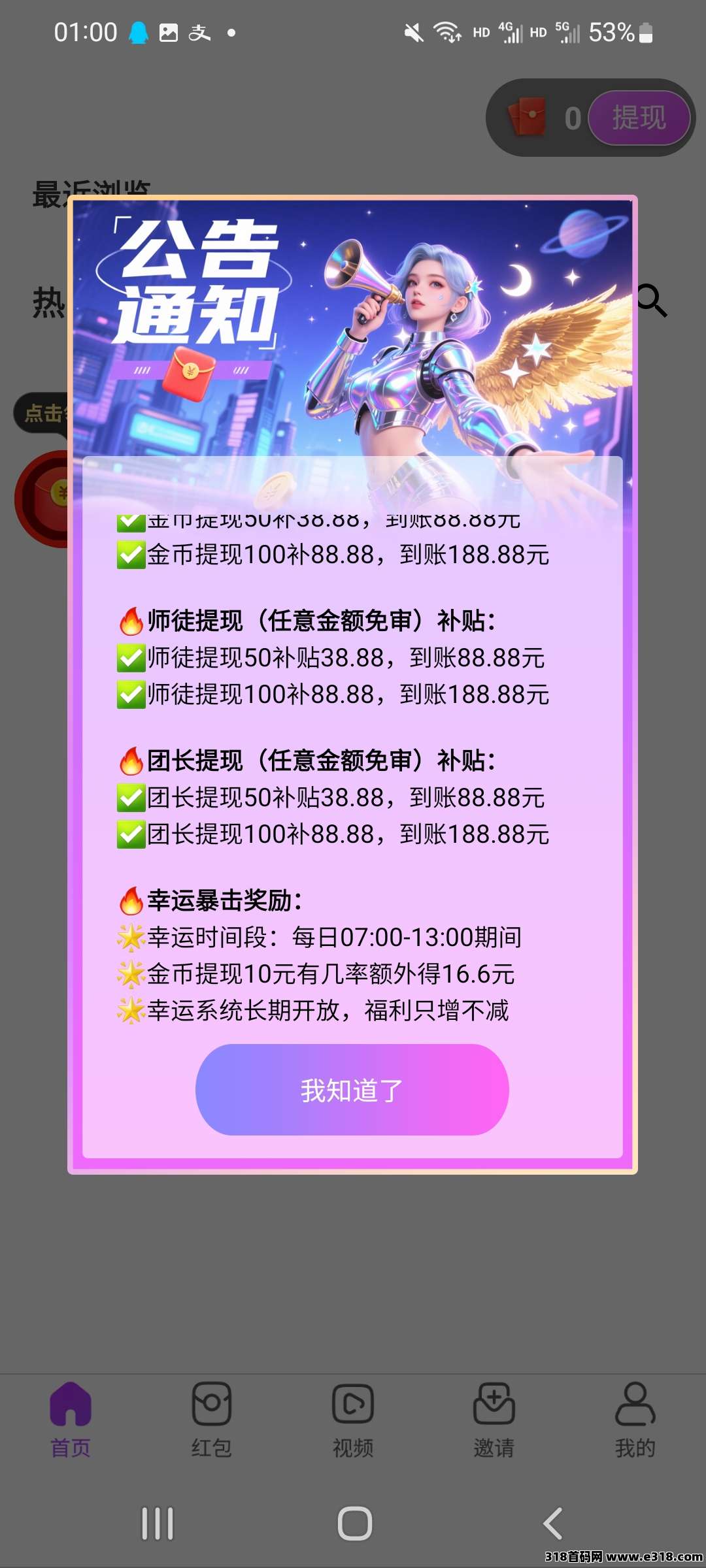Image resolution: width=706 pixels, height=1568 pixels.
Task: Tap the system back button
Action: click(553, 1524)
